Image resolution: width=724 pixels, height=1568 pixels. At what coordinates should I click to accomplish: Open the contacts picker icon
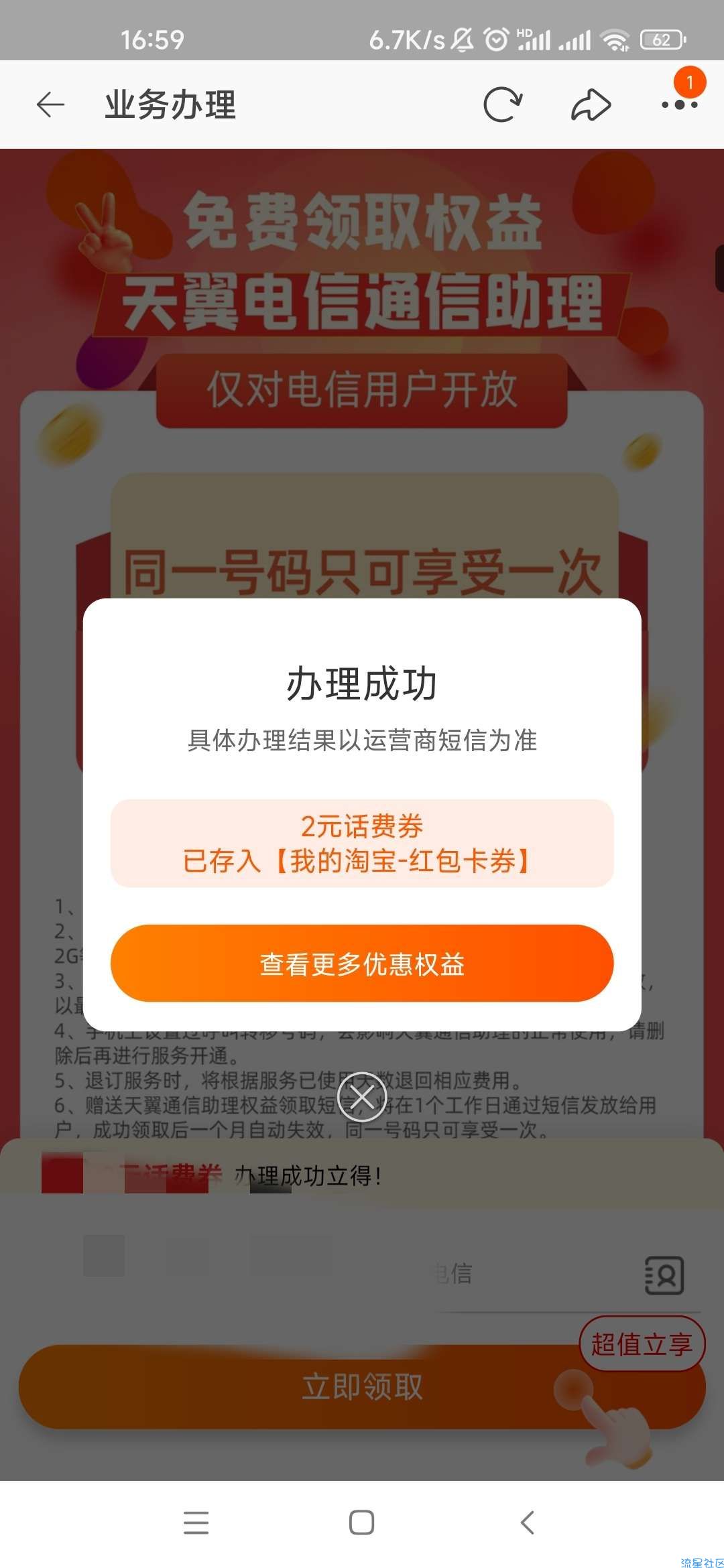pyautogui.click(x=664, y=1275)
